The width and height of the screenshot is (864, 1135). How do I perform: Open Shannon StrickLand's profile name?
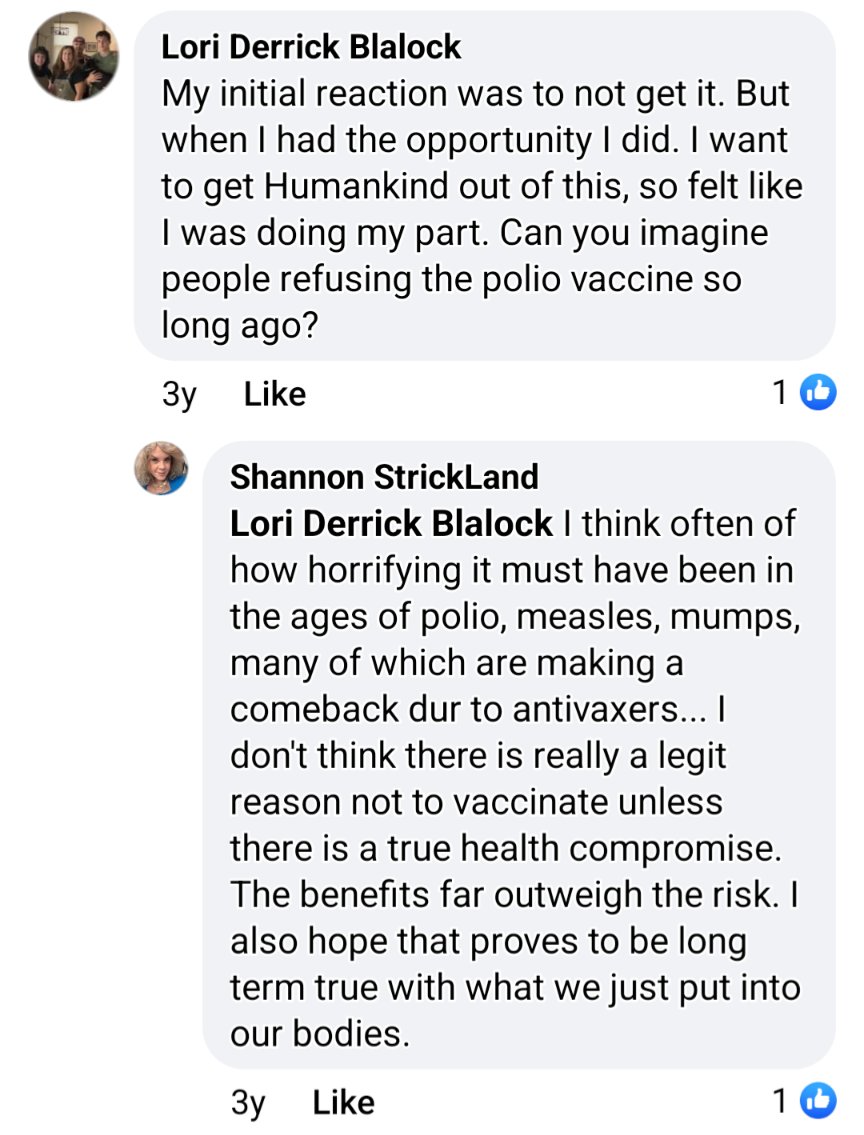pyautogui.click(x=384, y=477)
